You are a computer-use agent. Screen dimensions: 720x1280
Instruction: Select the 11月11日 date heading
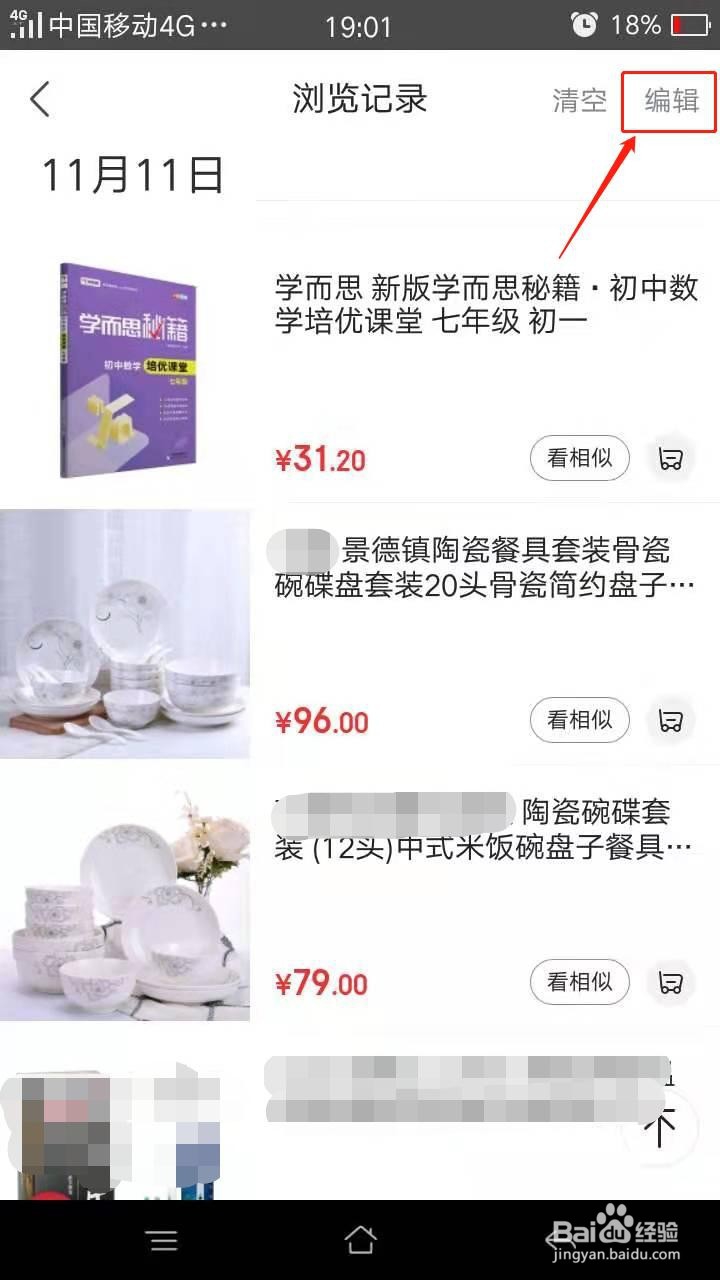point(133,174)
